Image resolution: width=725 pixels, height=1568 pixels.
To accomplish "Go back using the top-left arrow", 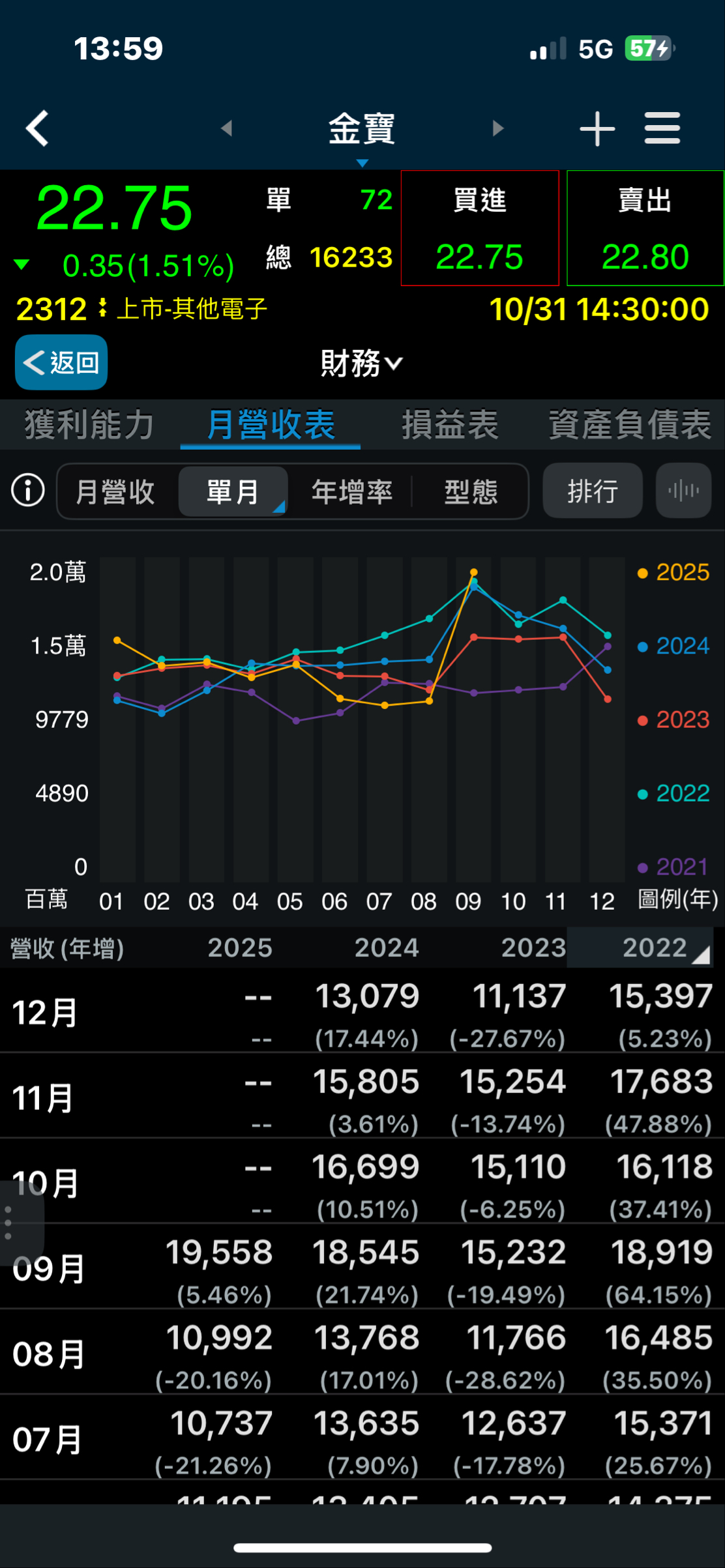I will point(37,128).
